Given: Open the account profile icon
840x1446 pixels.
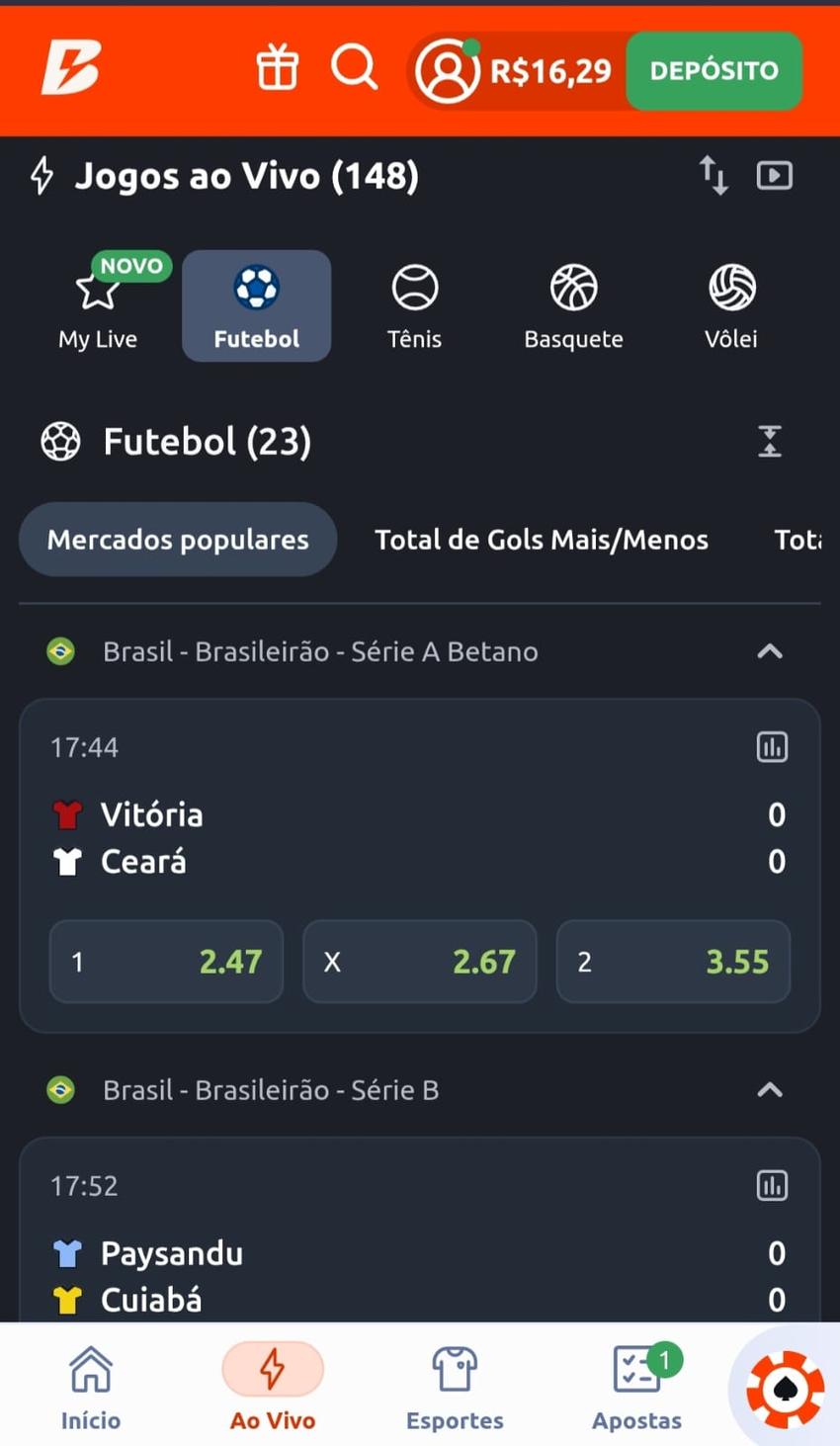Looking at the screenshot, I should pos(448,69).
